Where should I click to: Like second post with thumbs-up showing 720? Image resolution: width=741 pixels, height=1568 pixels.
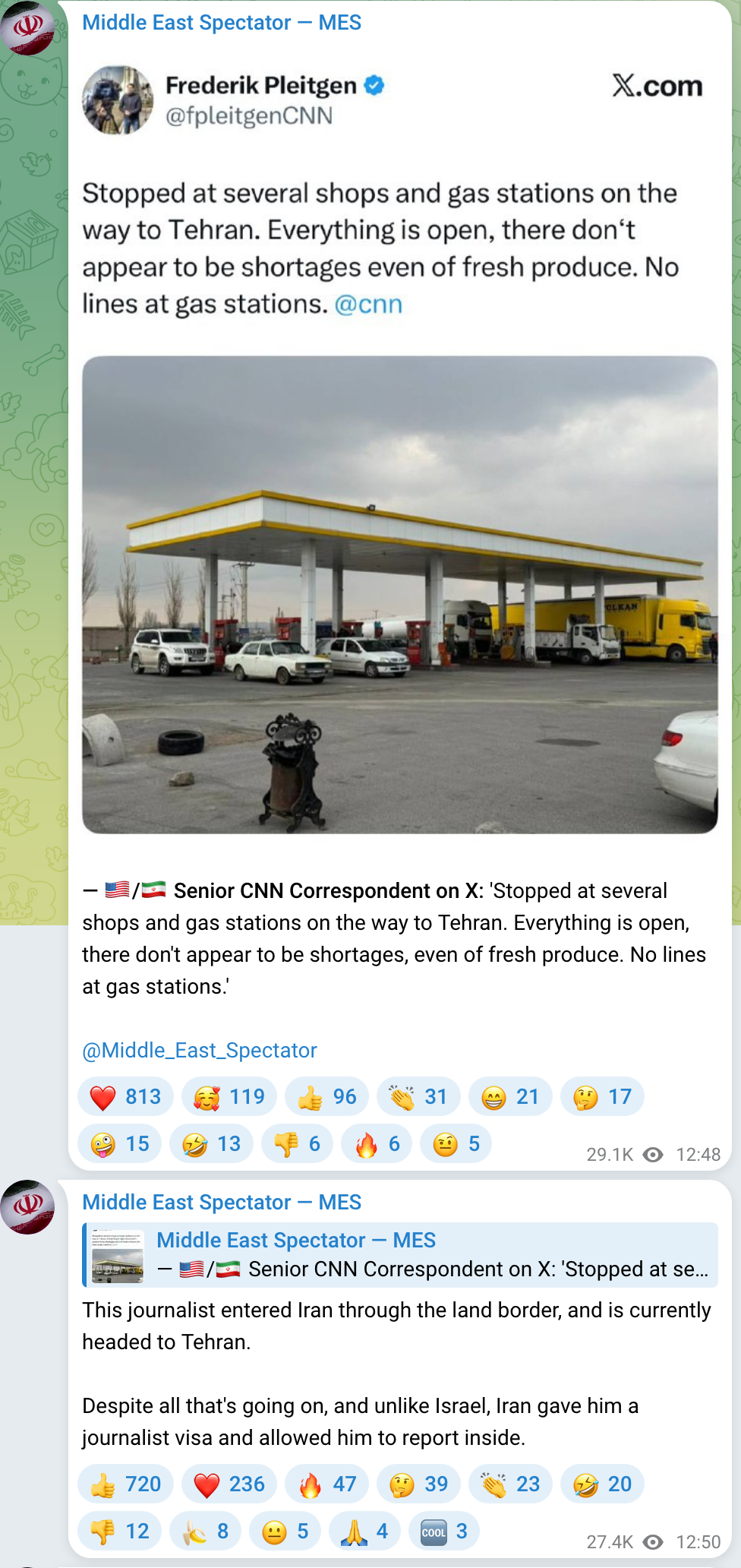[x=125, y=1484]
